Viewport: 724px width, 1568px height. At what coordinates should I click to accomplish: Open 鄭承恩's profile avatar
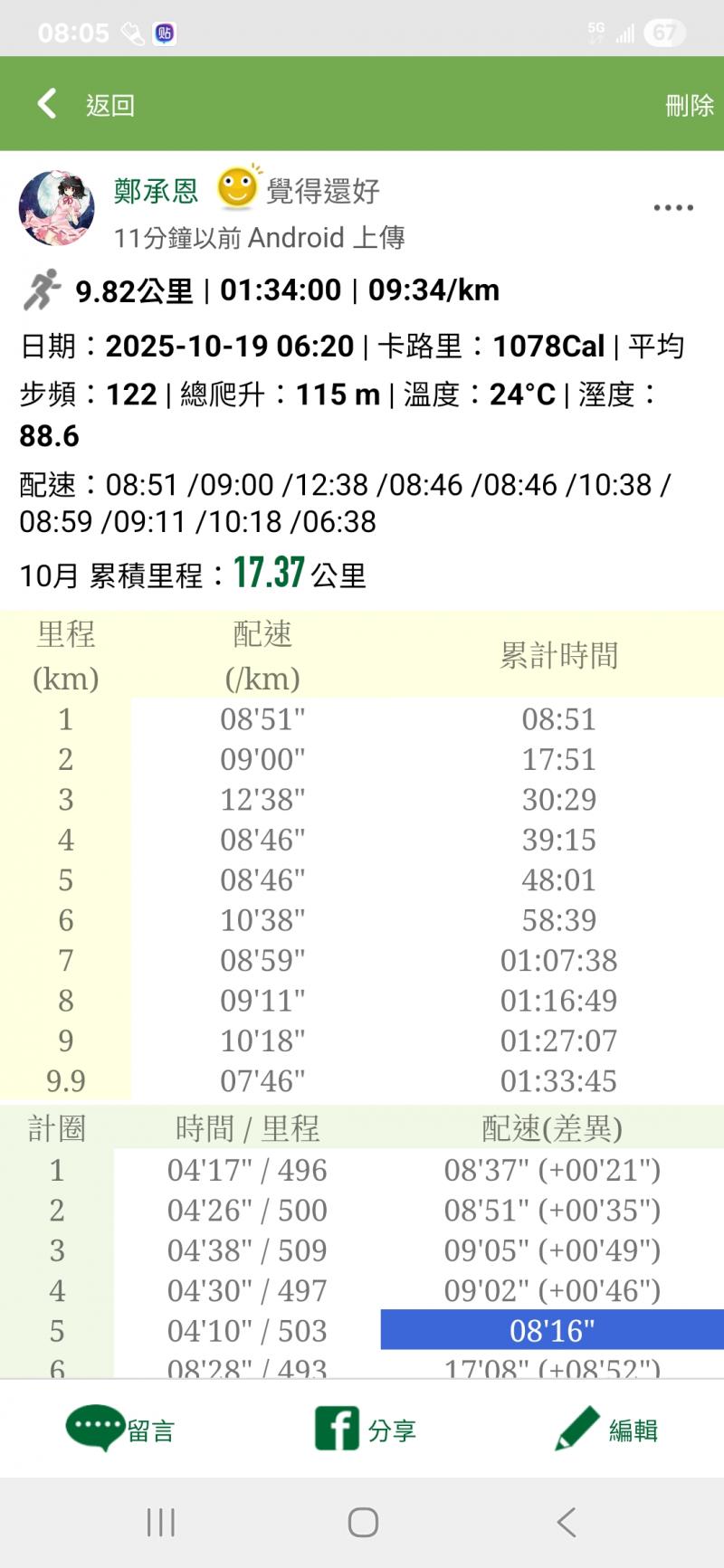(x=56, y=208)
